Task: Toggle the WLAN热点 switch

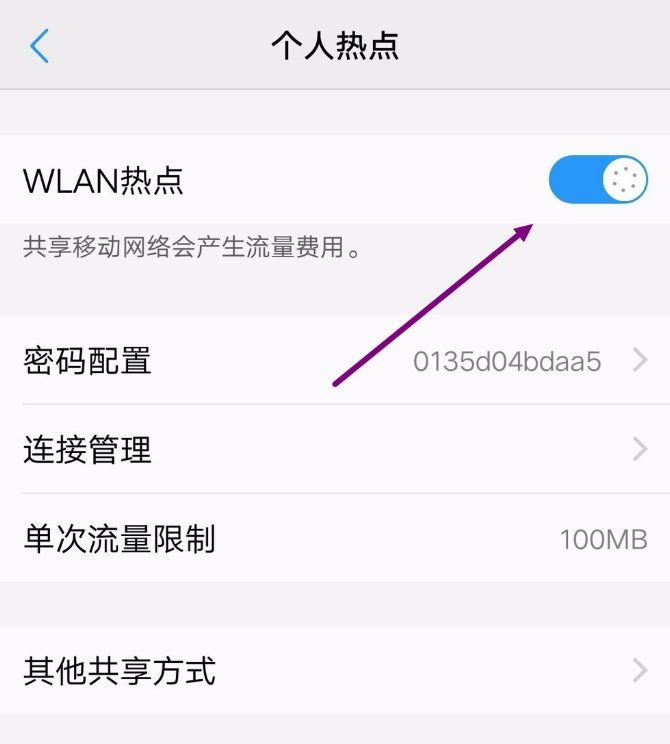Action: [x=598, y=180]
